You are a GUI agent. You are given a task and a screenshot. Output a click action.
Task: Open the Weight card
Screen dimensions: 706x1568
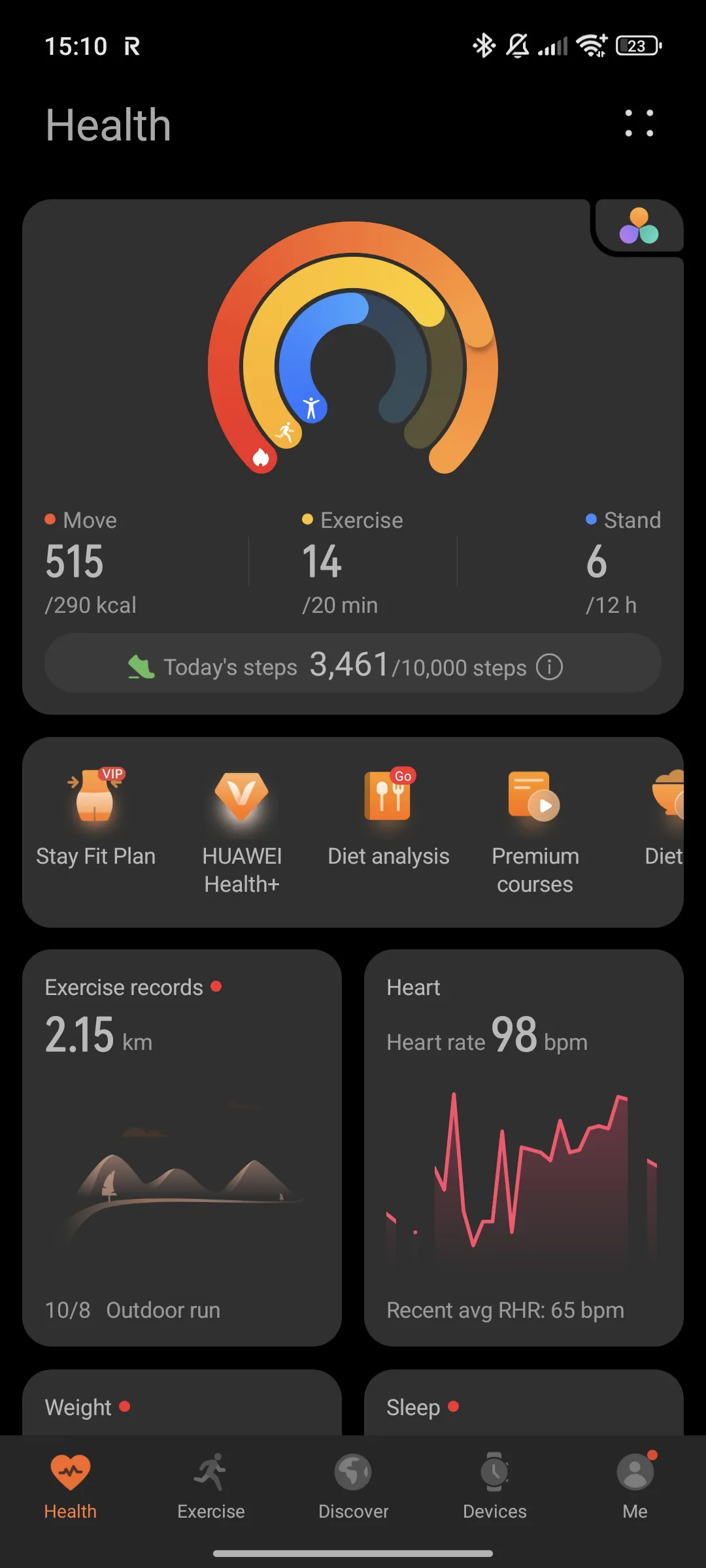click(182, 1405)
